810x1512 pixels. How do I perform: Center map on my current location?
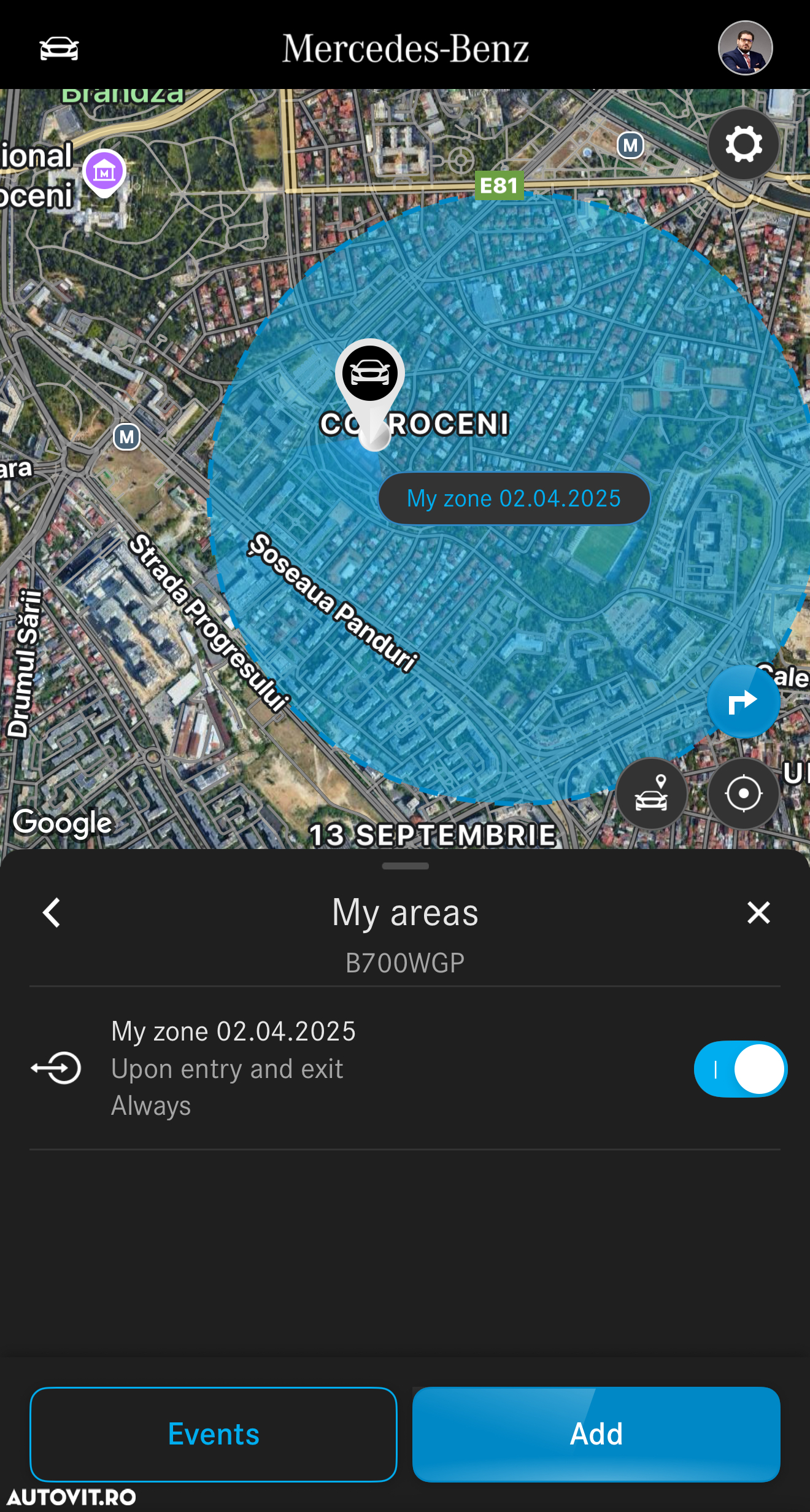(743, 794)
